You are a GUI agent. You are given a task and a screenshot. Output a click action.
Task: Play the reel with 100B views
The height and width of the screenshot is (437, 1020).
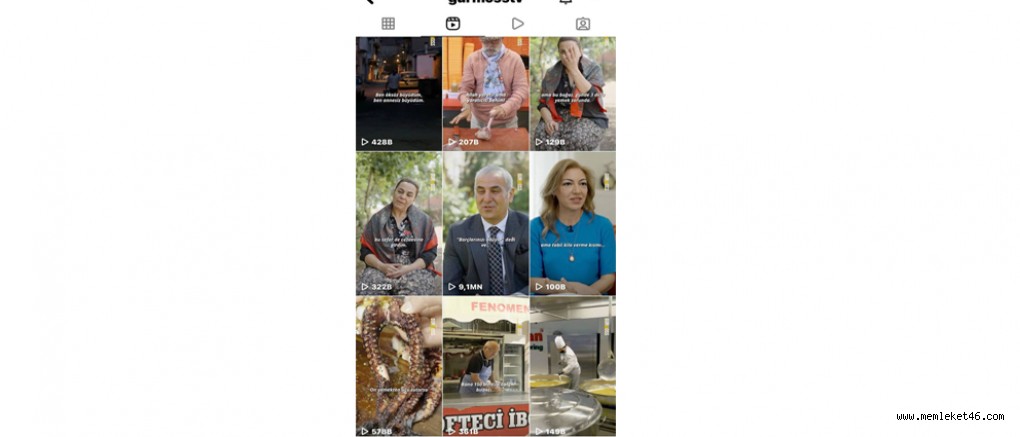[572, 224]
